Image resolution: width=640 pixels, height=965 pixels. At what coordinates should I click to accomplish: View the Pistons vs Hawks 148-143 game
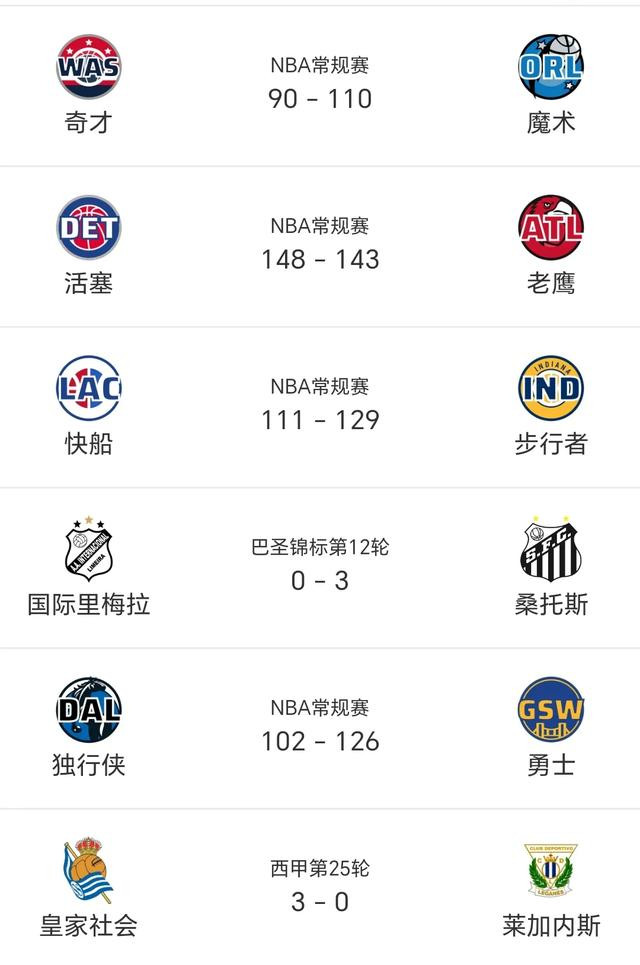point(320,247)
